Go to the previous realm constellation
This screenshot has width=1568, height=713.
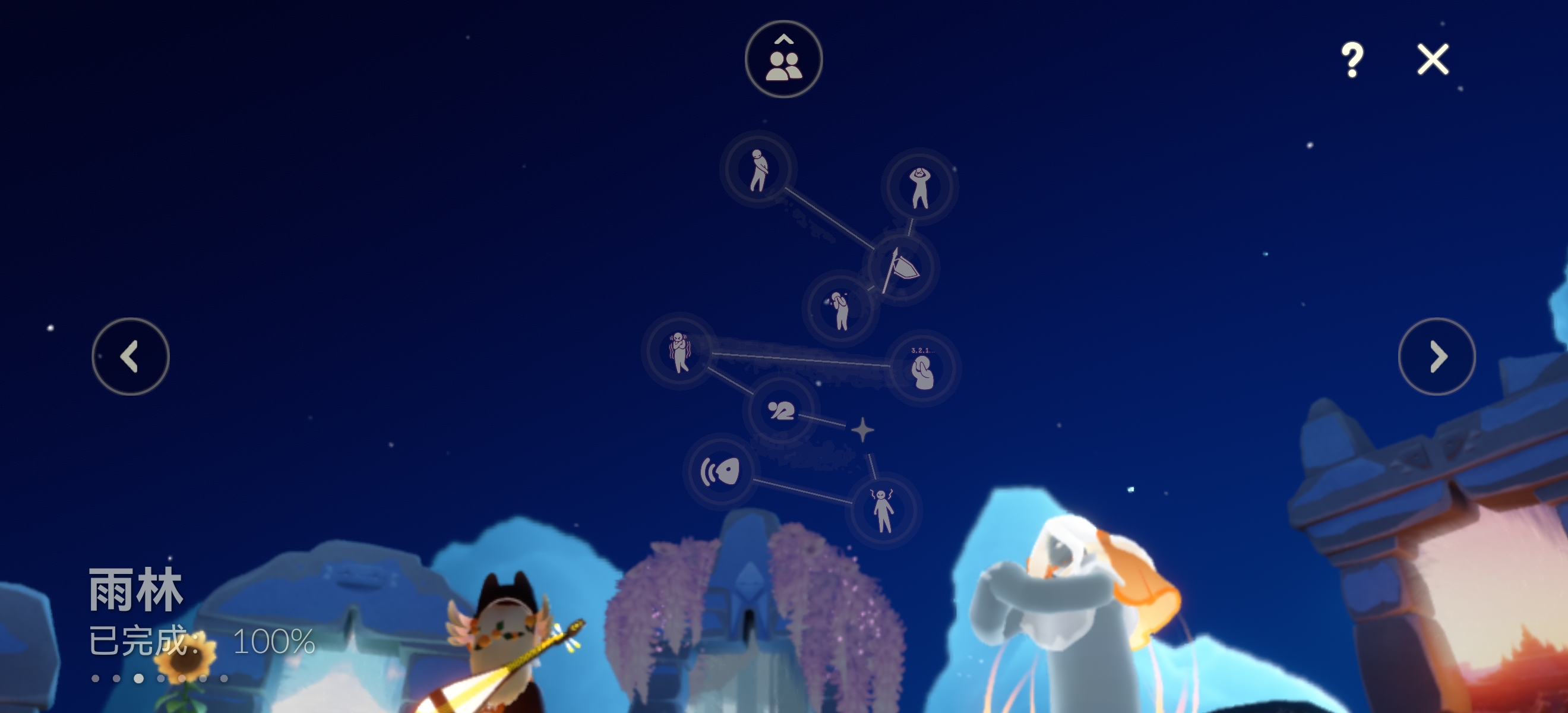(130, 356)
